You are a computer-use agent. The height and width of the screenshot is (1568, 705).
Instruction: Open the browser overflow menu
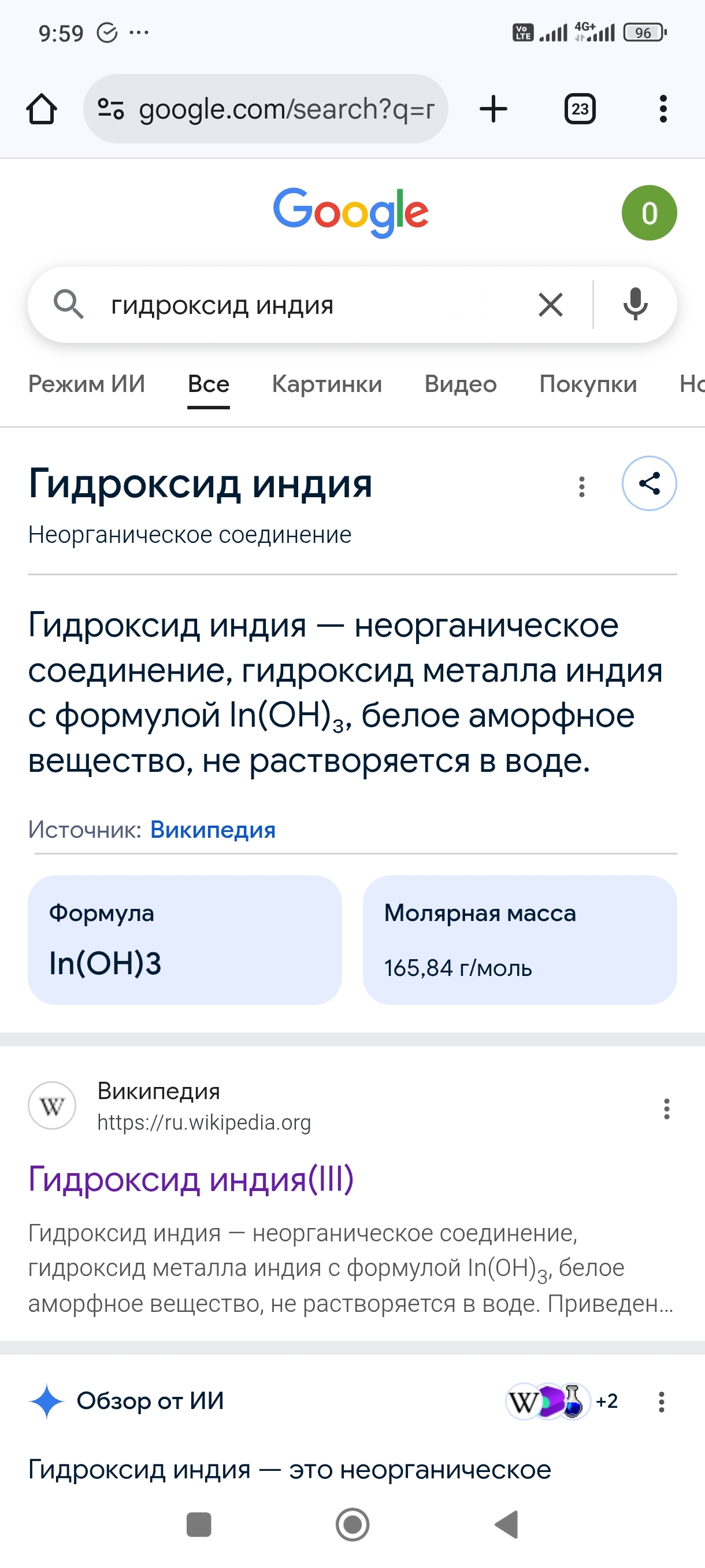coord(662,110)
